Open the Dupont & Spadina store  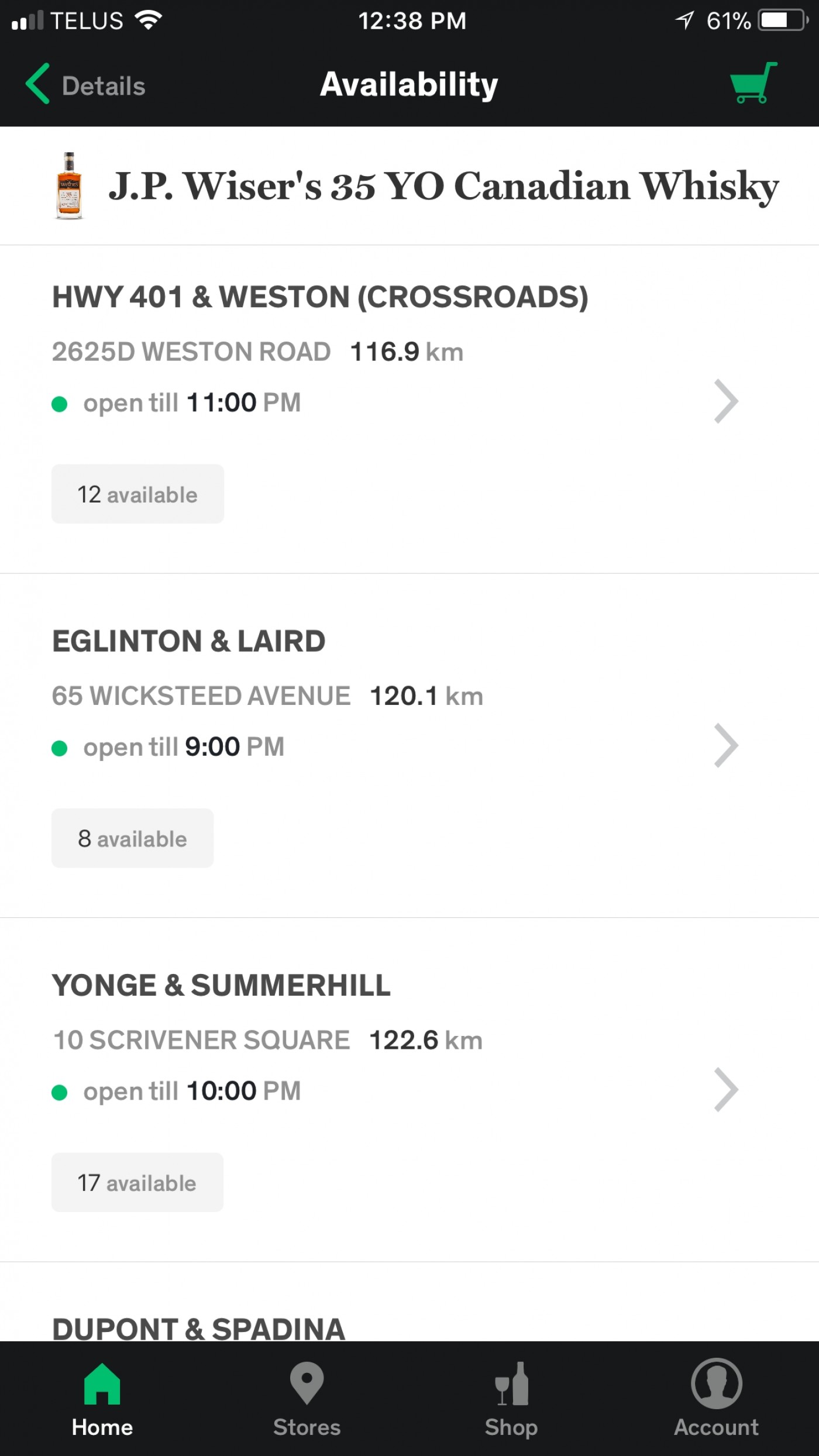(x=199, y=1327)
